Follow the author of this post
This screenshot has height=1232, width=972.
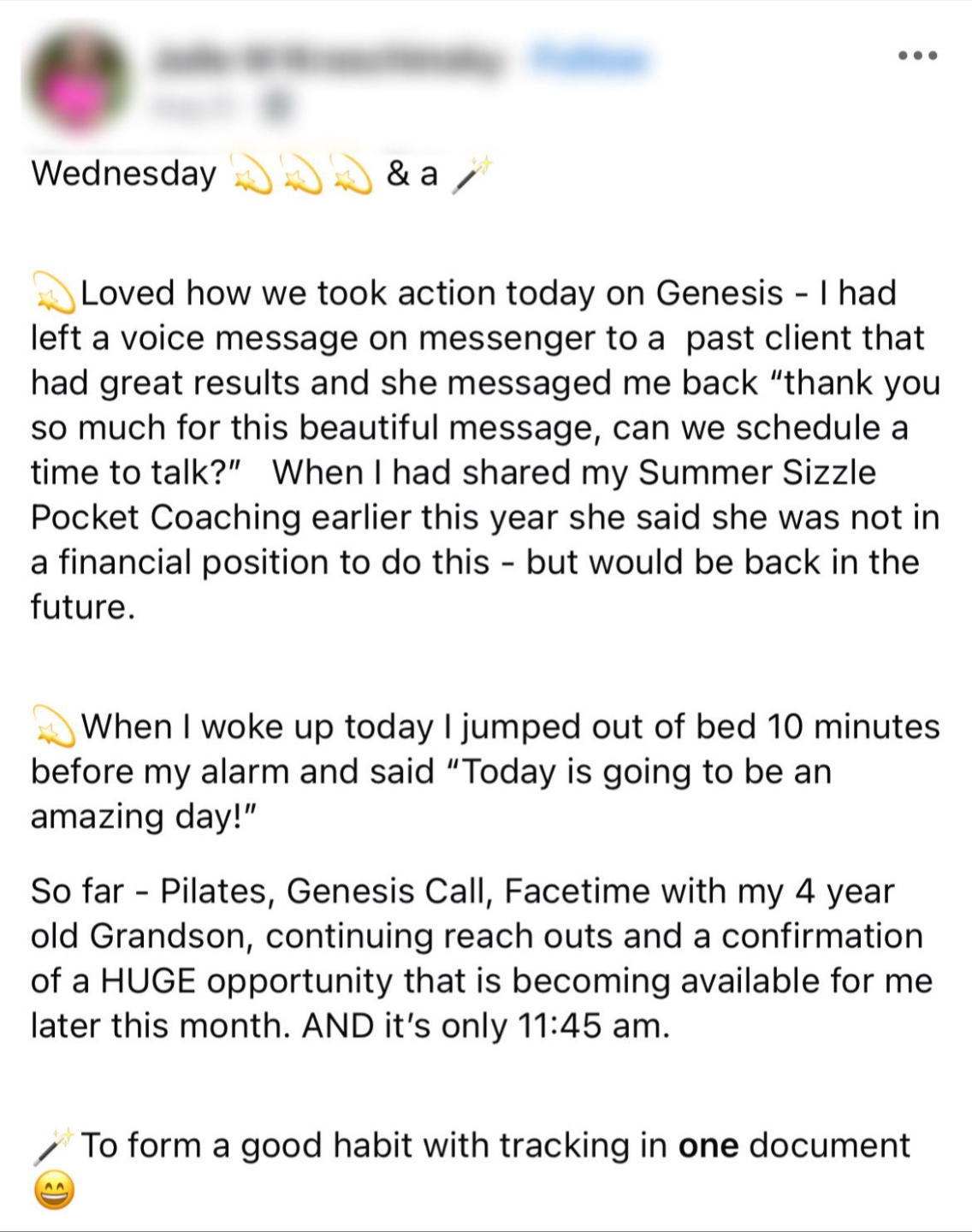point(588,59)
